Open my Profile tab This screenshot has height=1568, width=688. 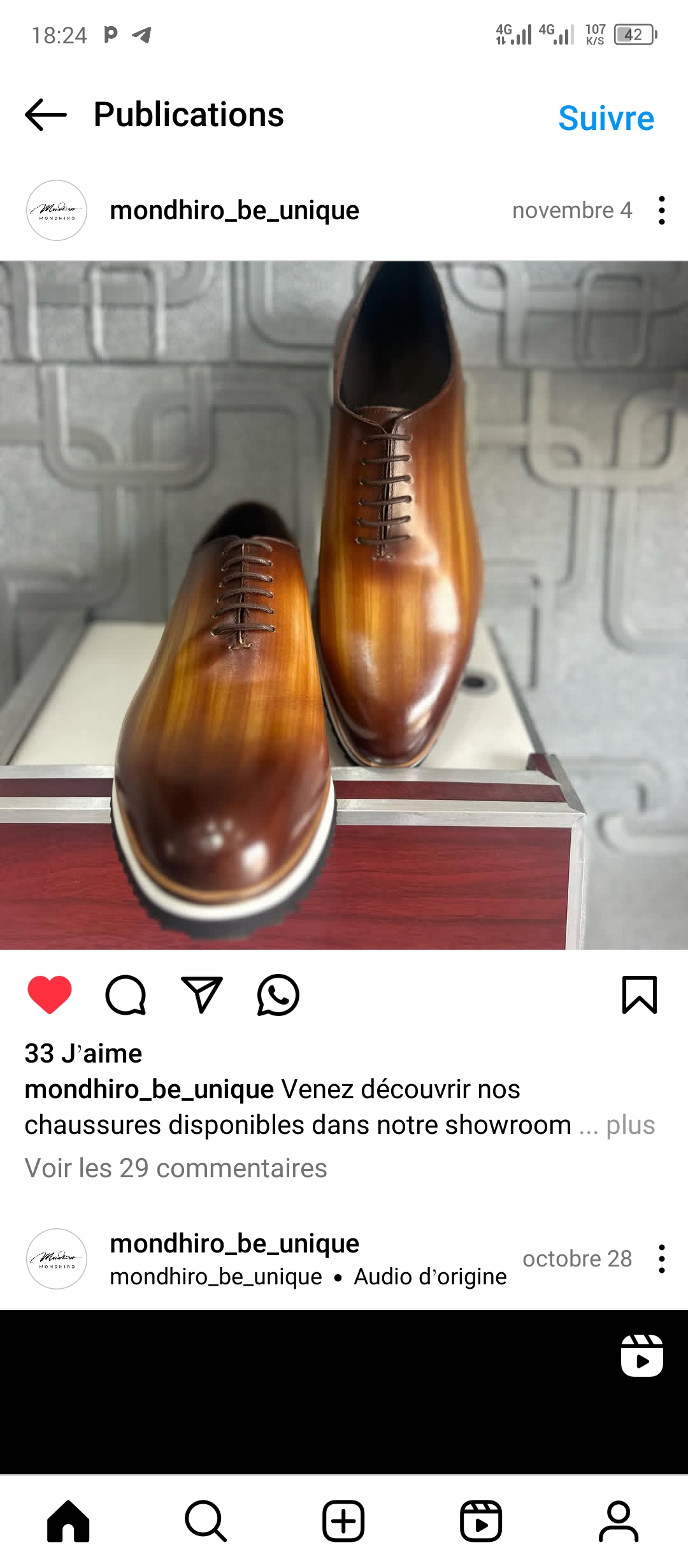619,1521
